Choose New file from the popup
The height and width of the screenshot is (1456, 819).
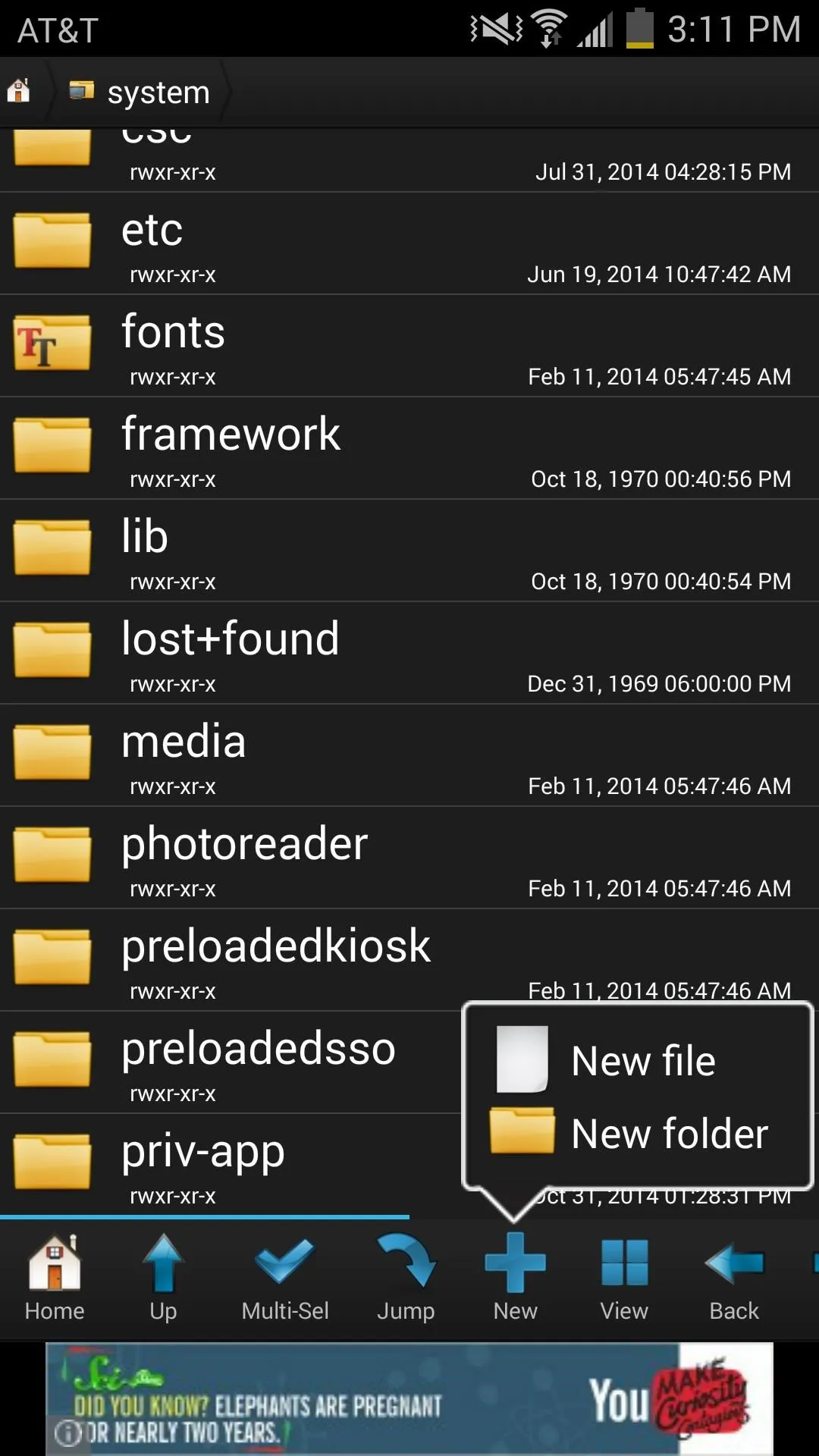click(637, 1059)
